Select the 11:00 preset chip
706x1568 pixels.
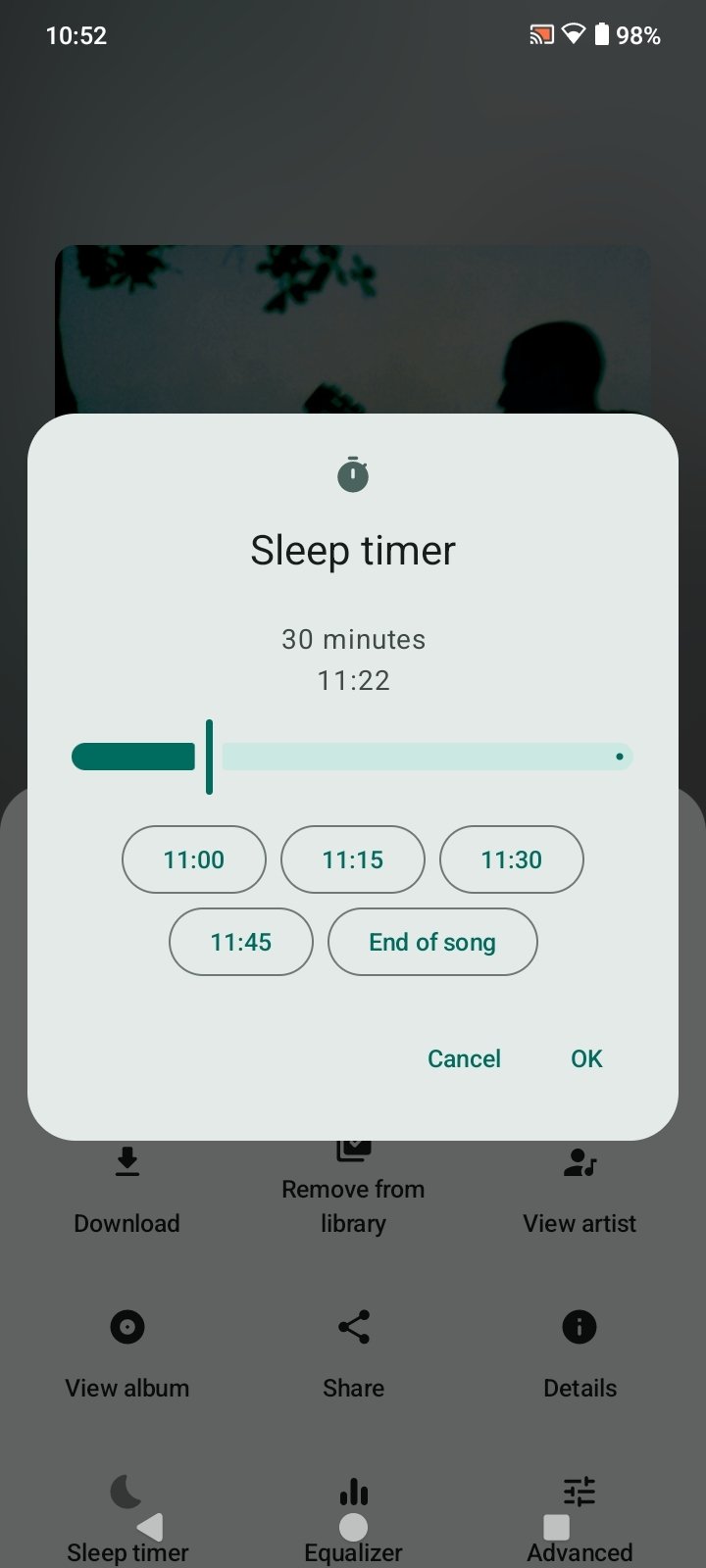(x=194, y=859)
